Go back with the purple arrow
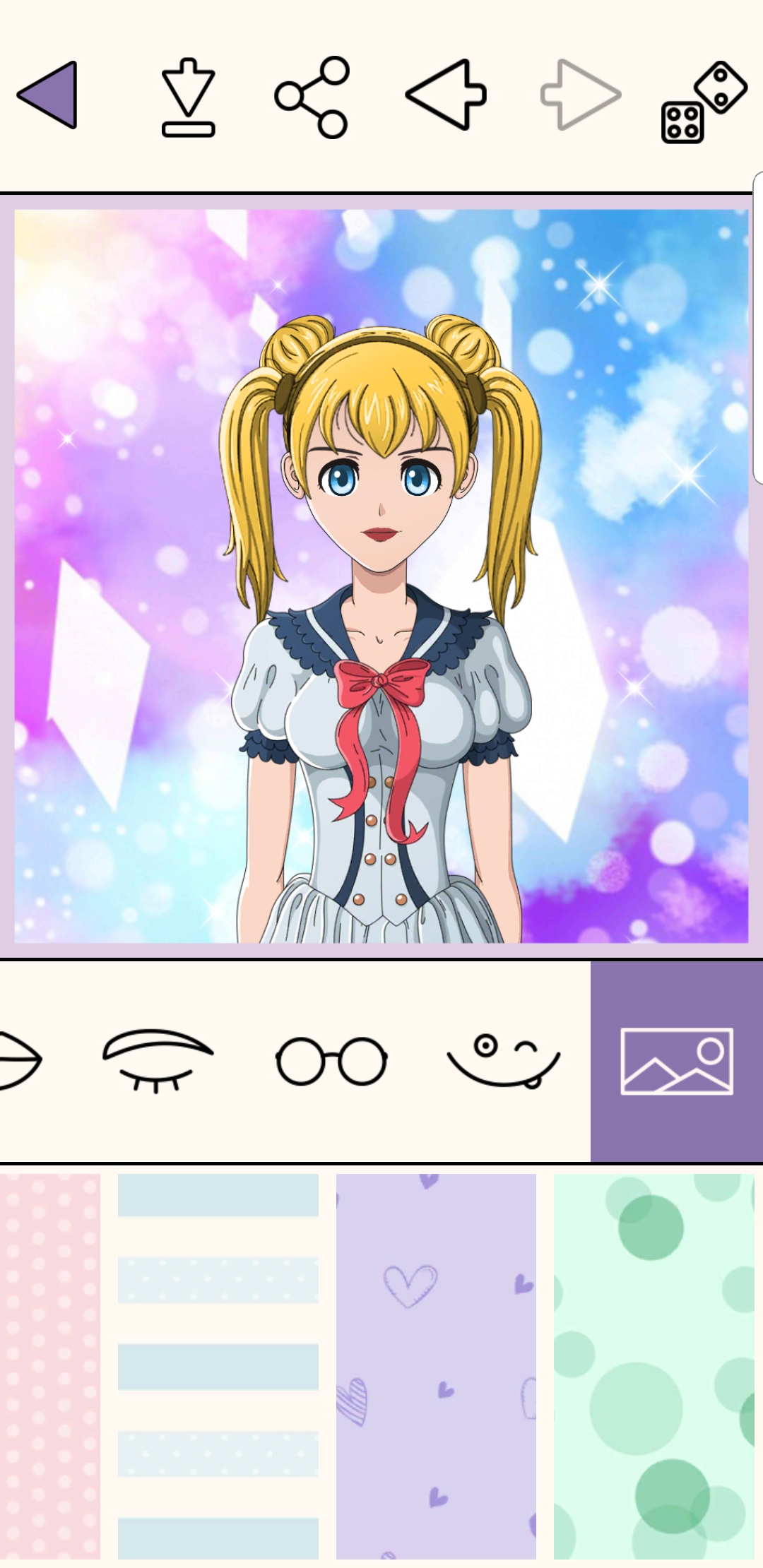The height and width of the screenshot is (1568, 763). point(47,95)
